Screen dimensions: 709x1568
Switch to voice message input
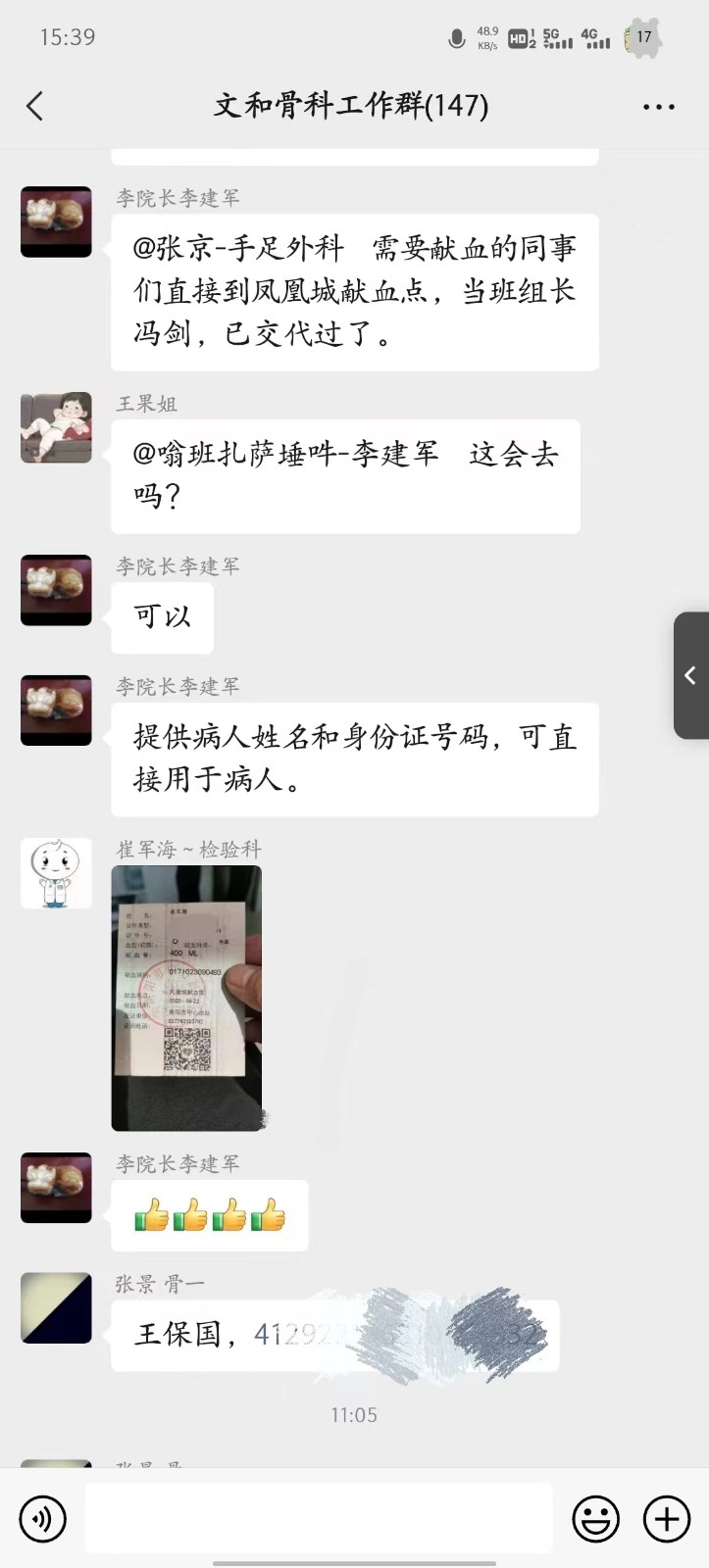[x=42, y=1519]
